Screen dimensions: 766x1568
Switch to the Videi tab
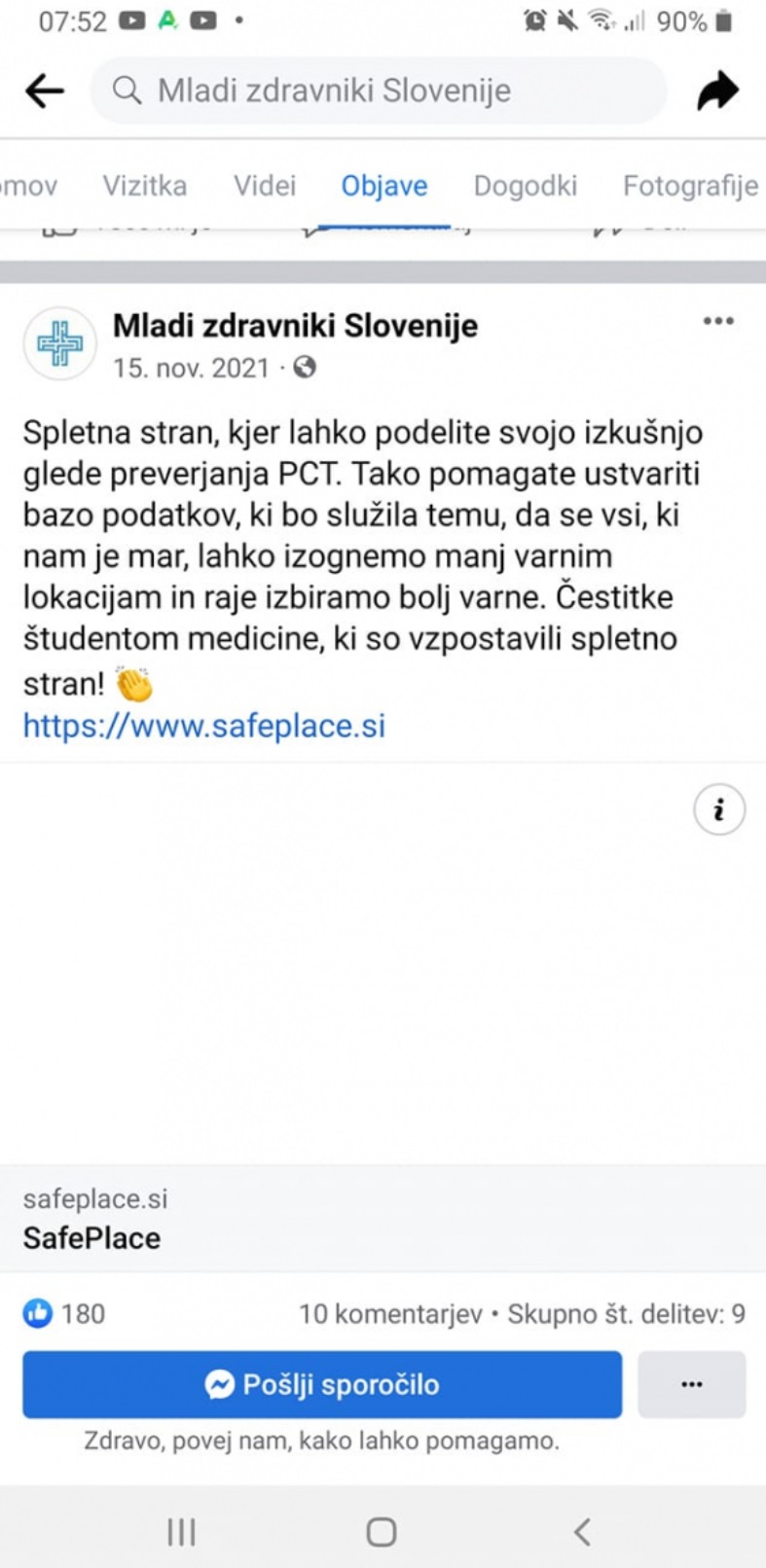(265, 186)
